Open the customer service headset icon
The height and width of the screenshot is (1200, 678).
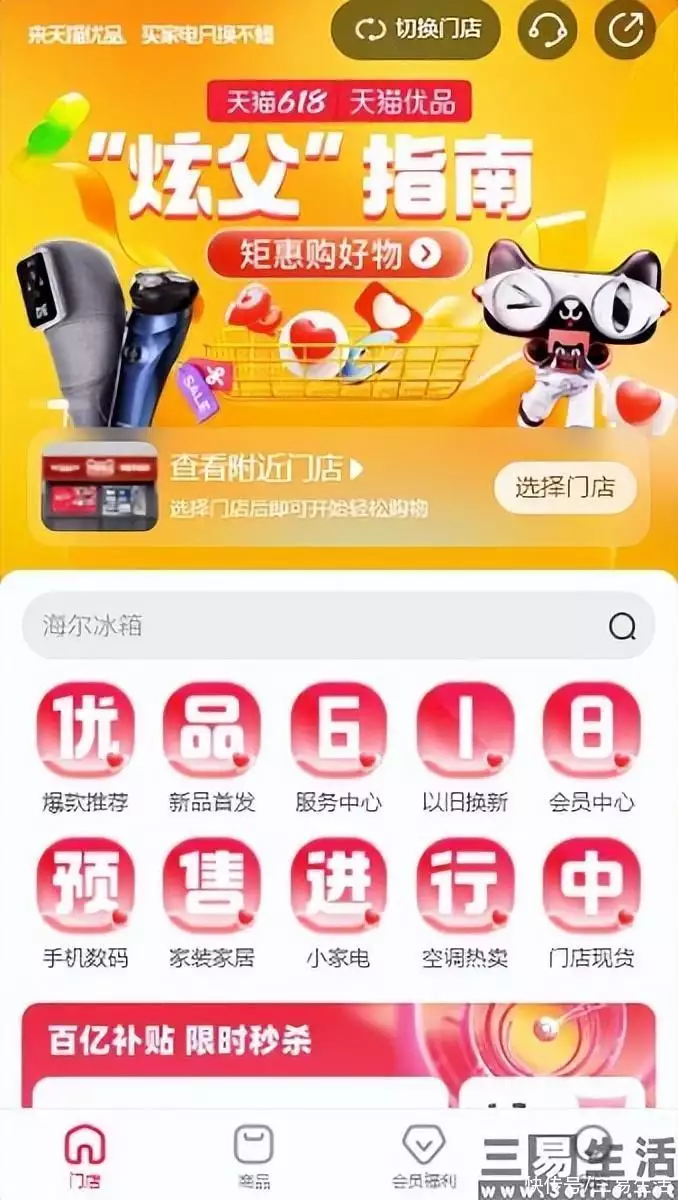click(547, 30)
